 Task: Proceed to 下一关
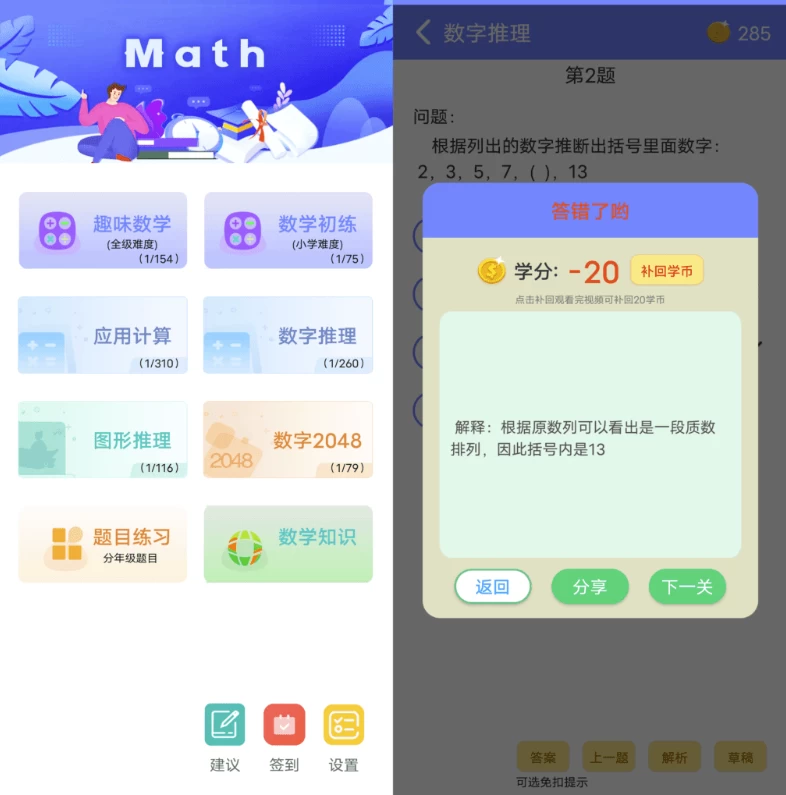pos(687,587)
